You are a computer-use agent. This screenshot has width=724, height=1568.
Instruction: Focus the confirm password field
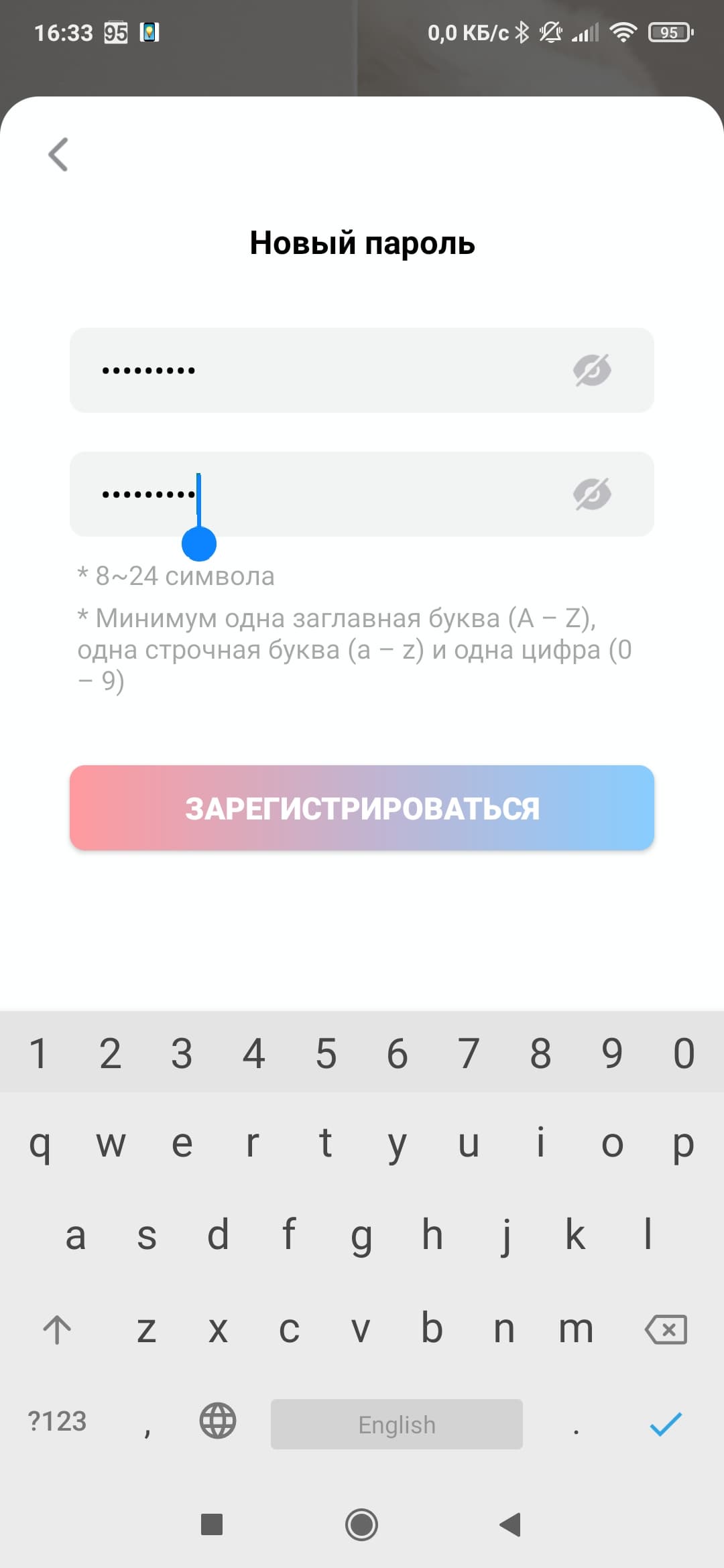coord(362,495)
